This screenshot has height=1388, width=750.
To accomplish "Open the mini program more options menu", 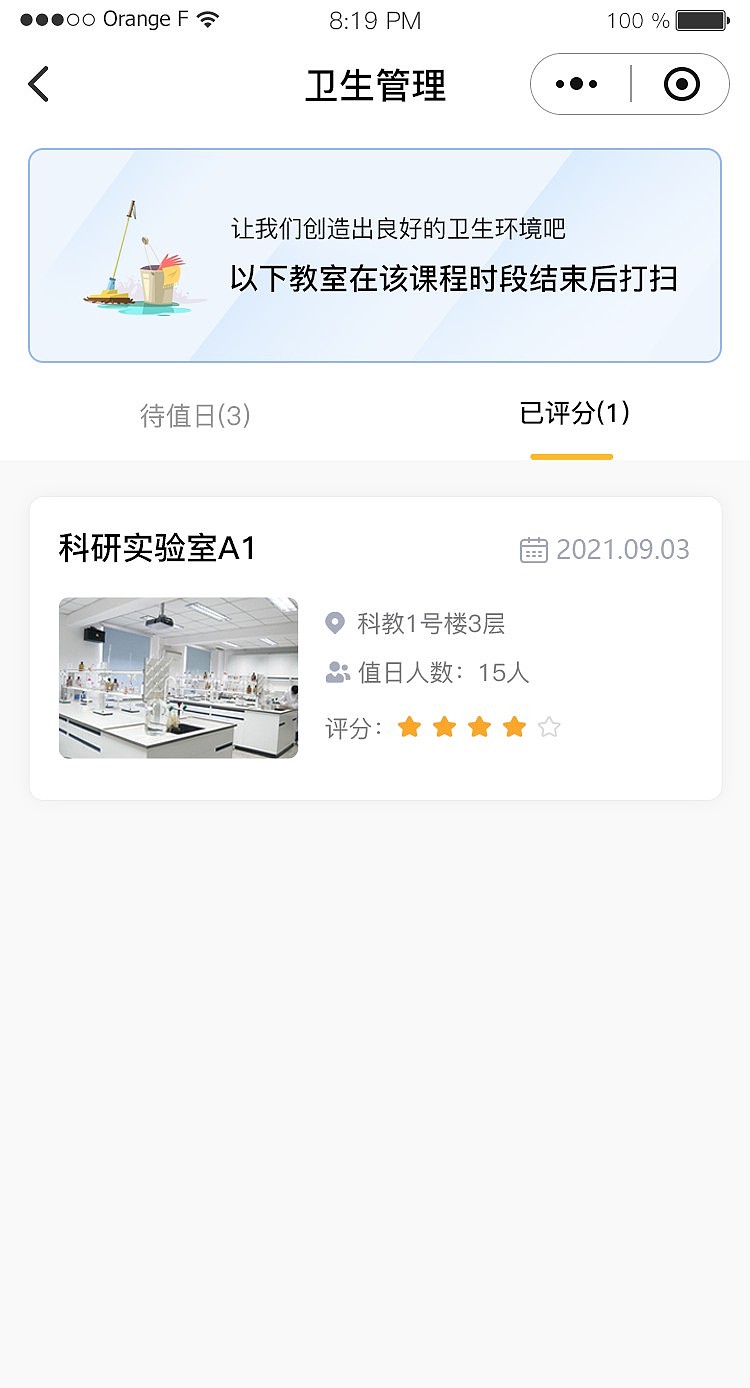I will (577, 85).
